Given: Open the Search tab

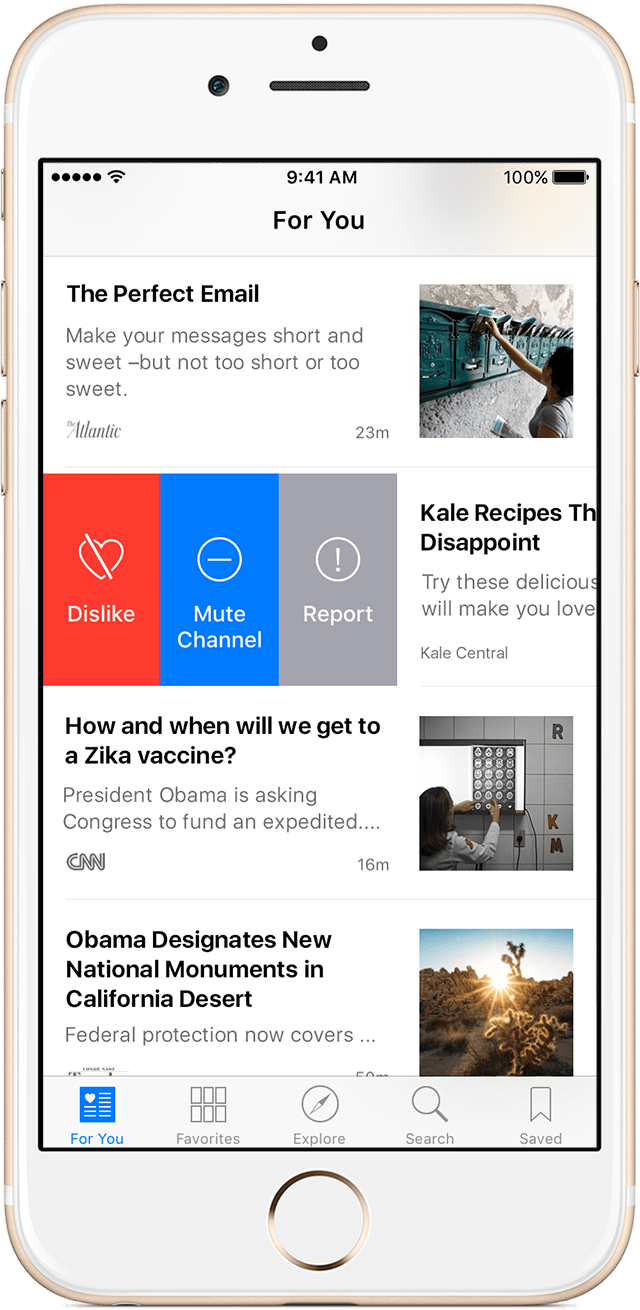Looking at the screenshot, I should (430, 1116).
